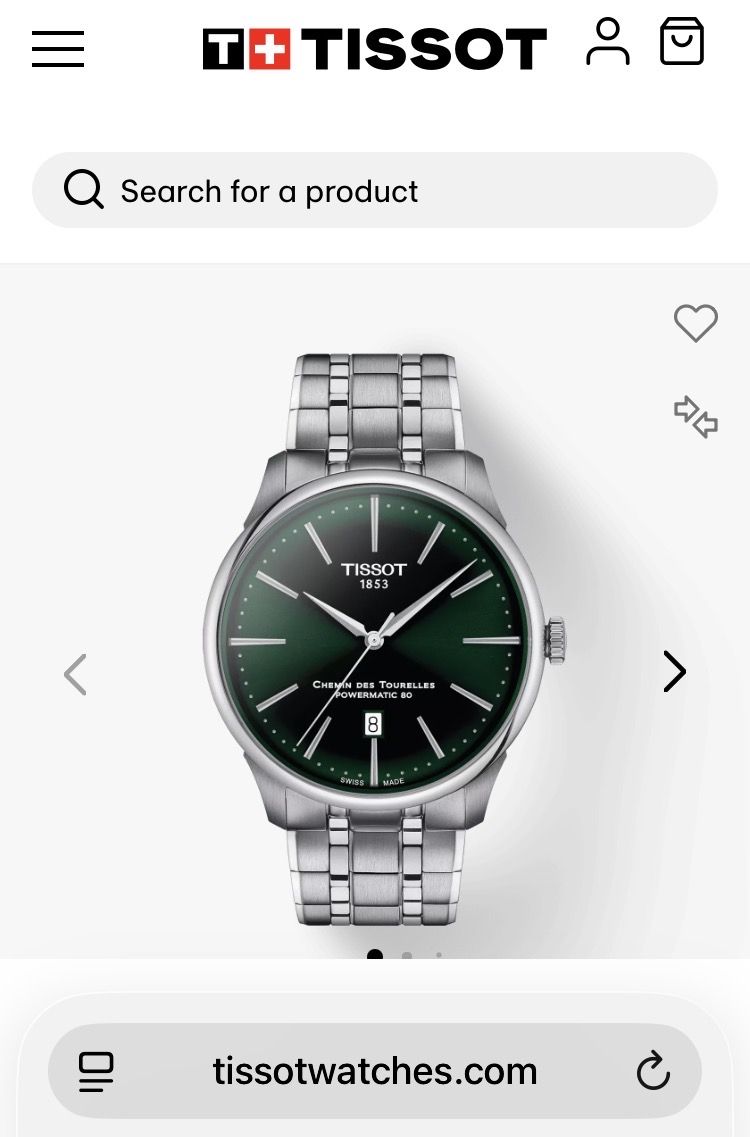Click the page reload icon
The height and width of the screenshot is (1137, 750).
[x=653, y=1070]
